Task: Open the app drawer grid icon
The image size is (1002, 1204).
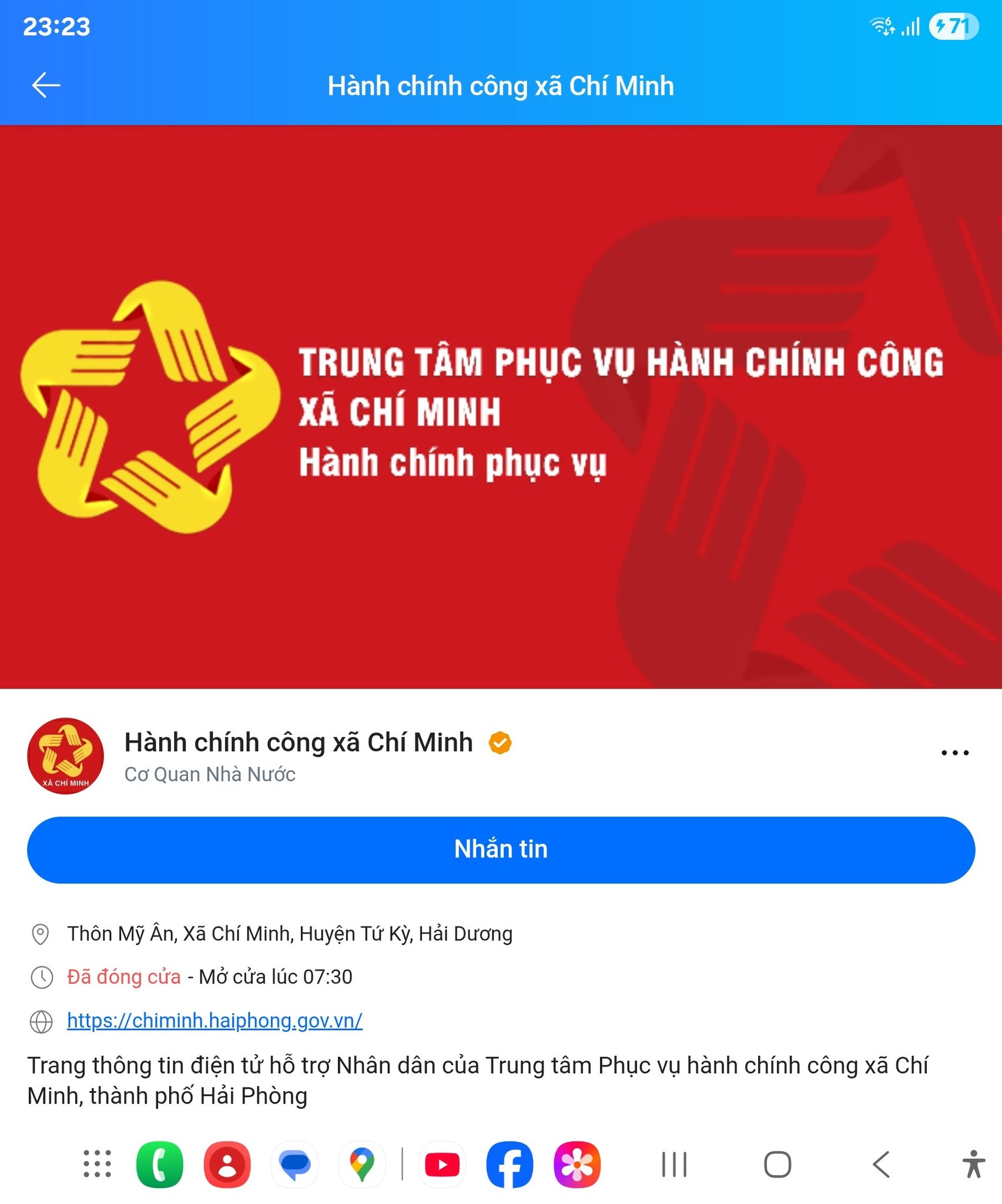Action: pos(97,1164)
